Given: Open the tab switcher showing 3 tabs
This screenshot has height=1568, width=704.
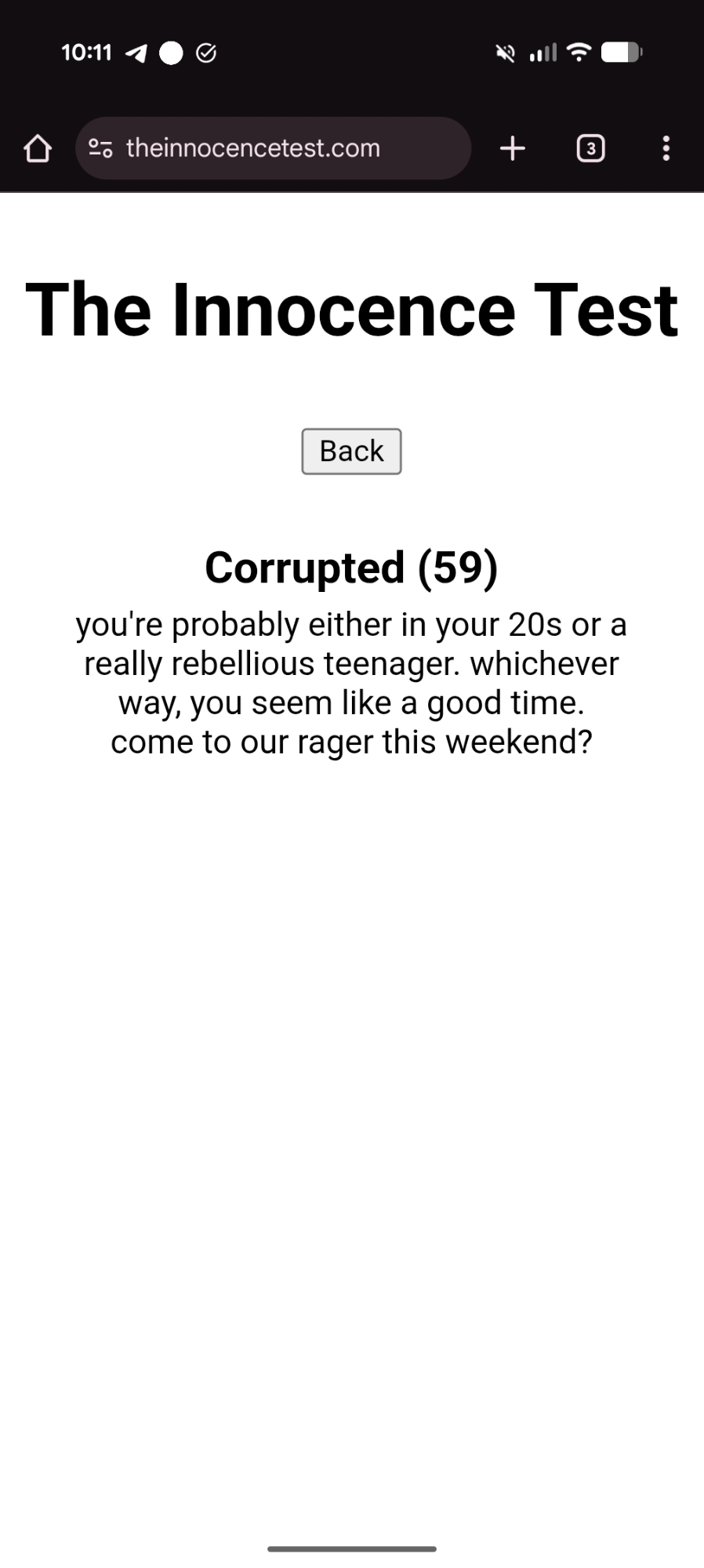Looking at the screenshot, I should pyautogui.click(x=590, y=148).
